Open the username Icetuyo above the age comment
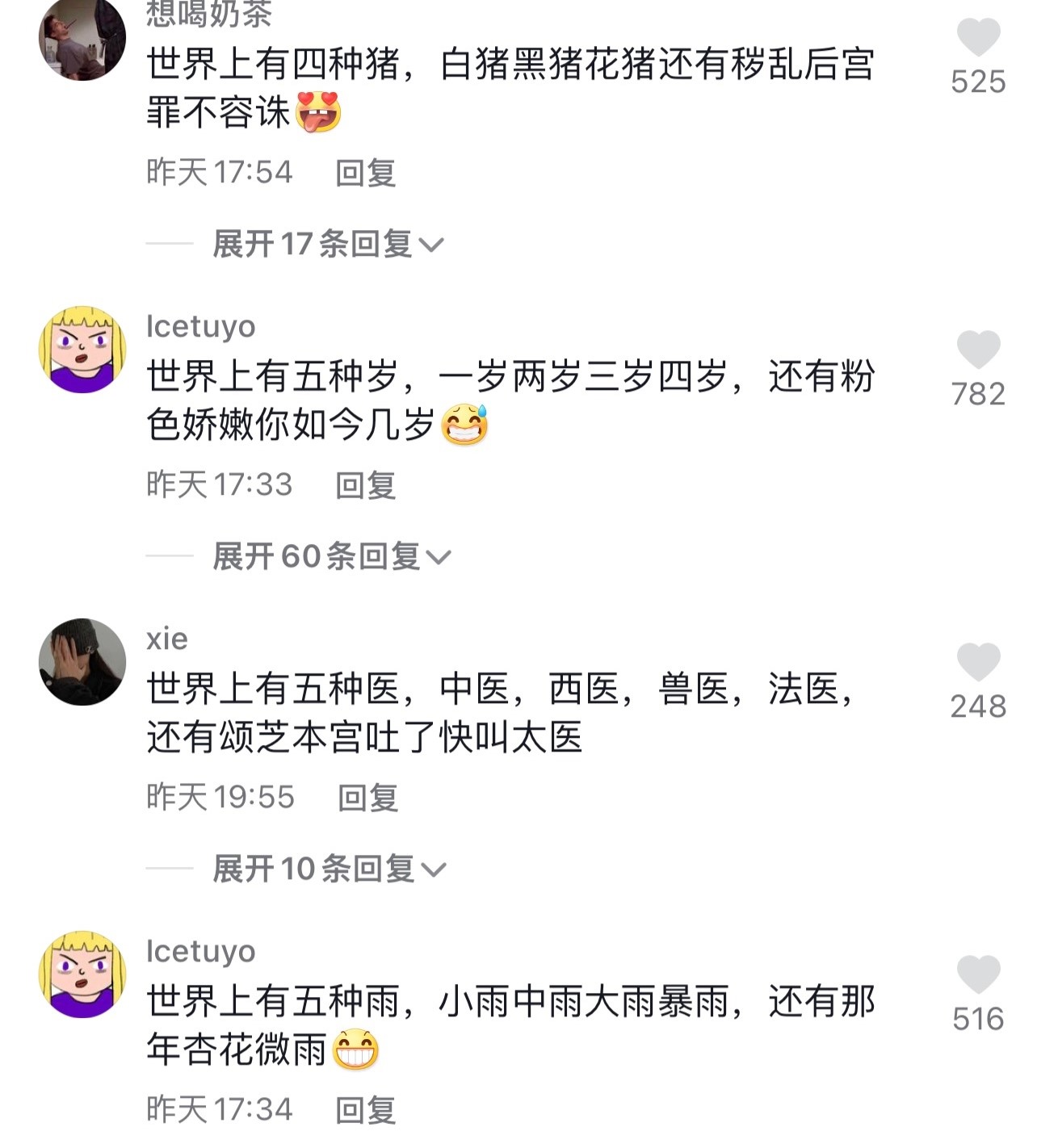Viewport: 1037px width, 1148px height. [200, 327]
